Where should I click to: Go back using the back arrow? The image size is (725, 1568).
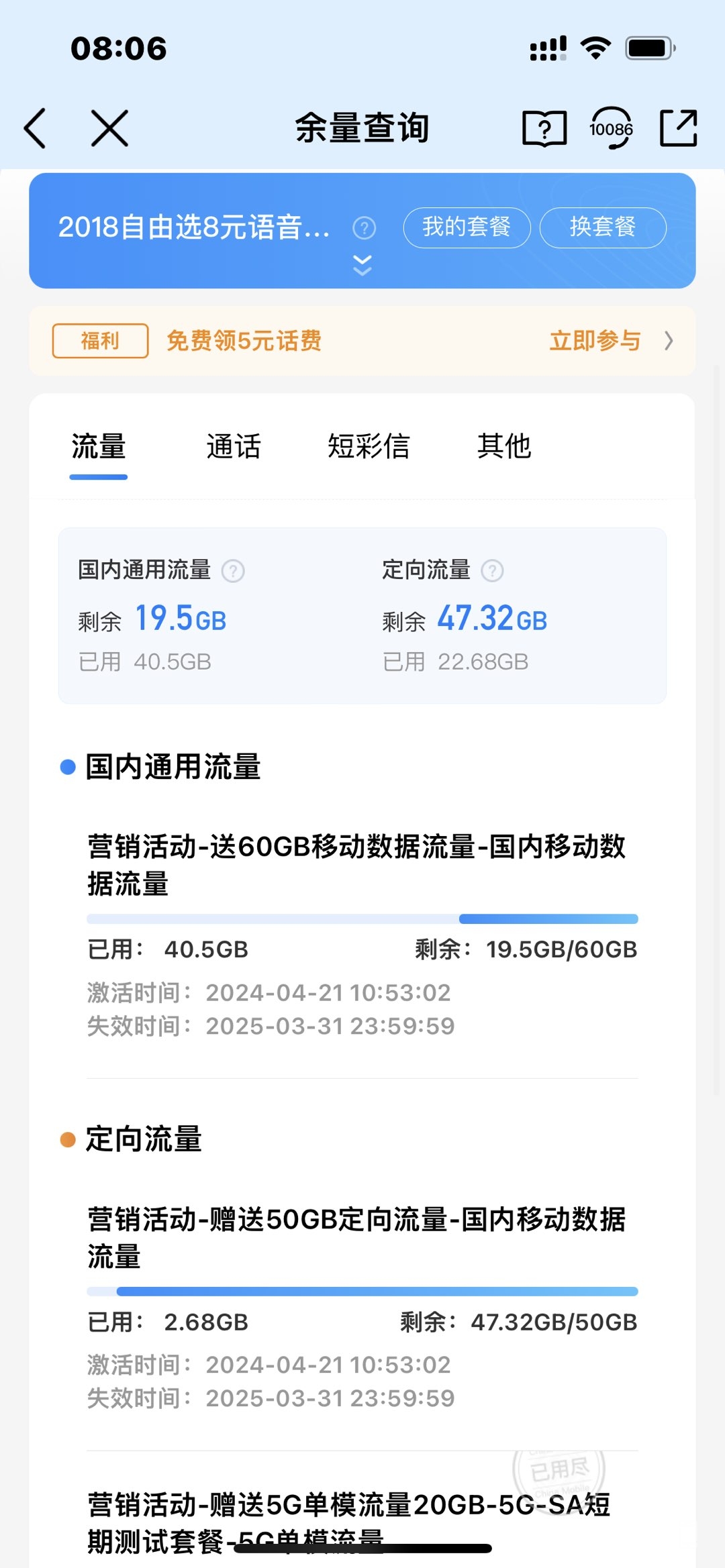tap(35, 128)
